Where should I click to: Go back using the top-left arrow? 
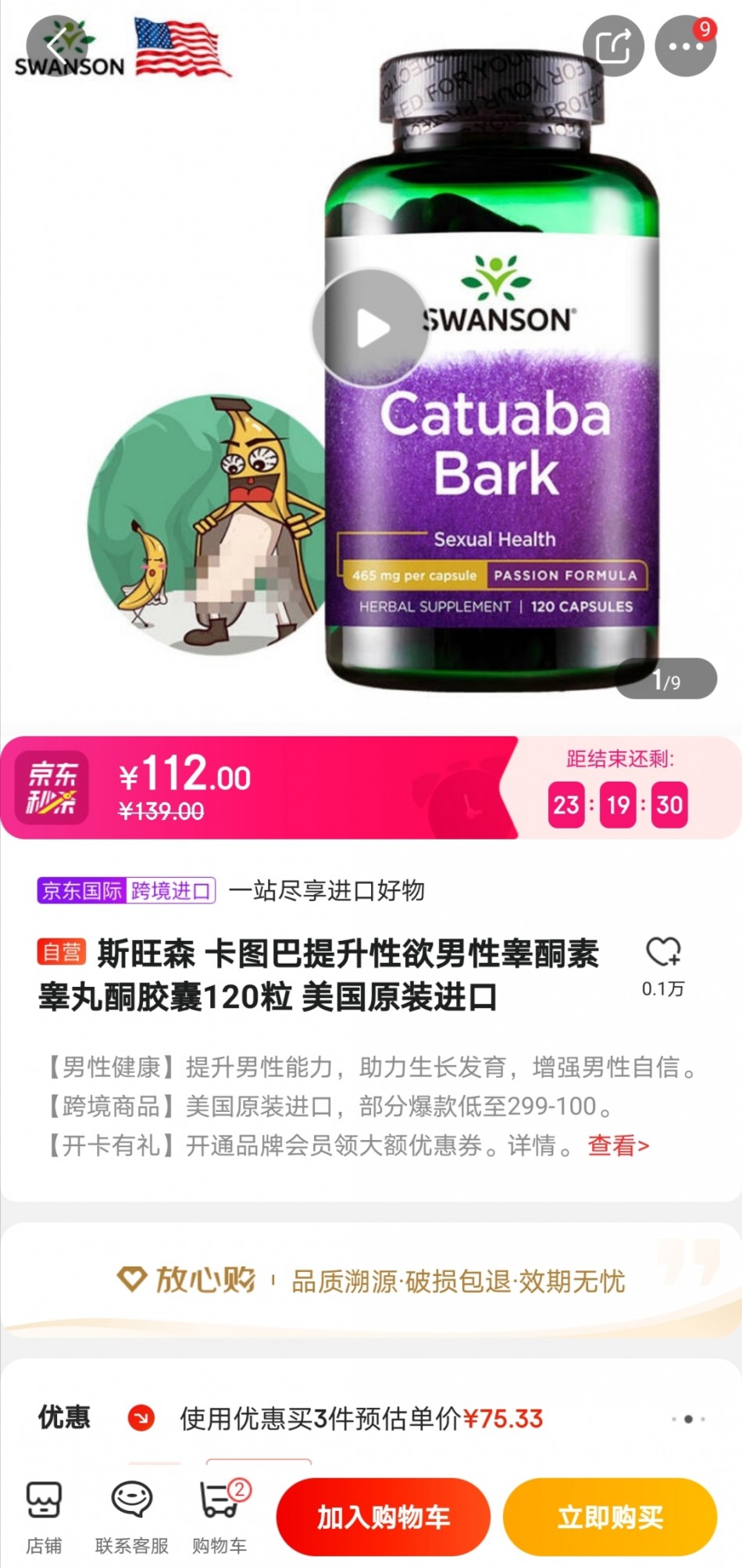point(56,46)
